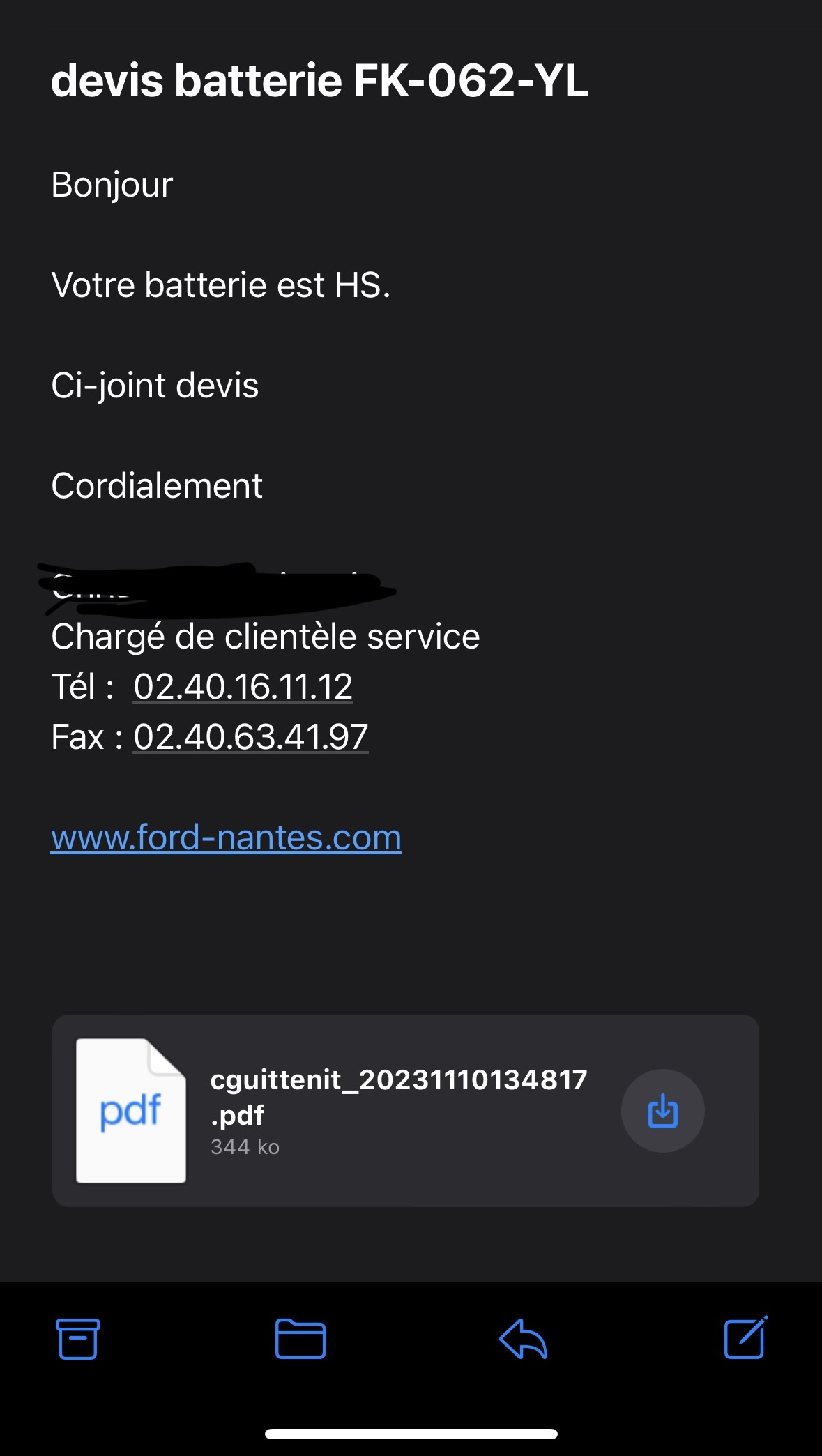Reply to this email

click(x=523, y=1339)
